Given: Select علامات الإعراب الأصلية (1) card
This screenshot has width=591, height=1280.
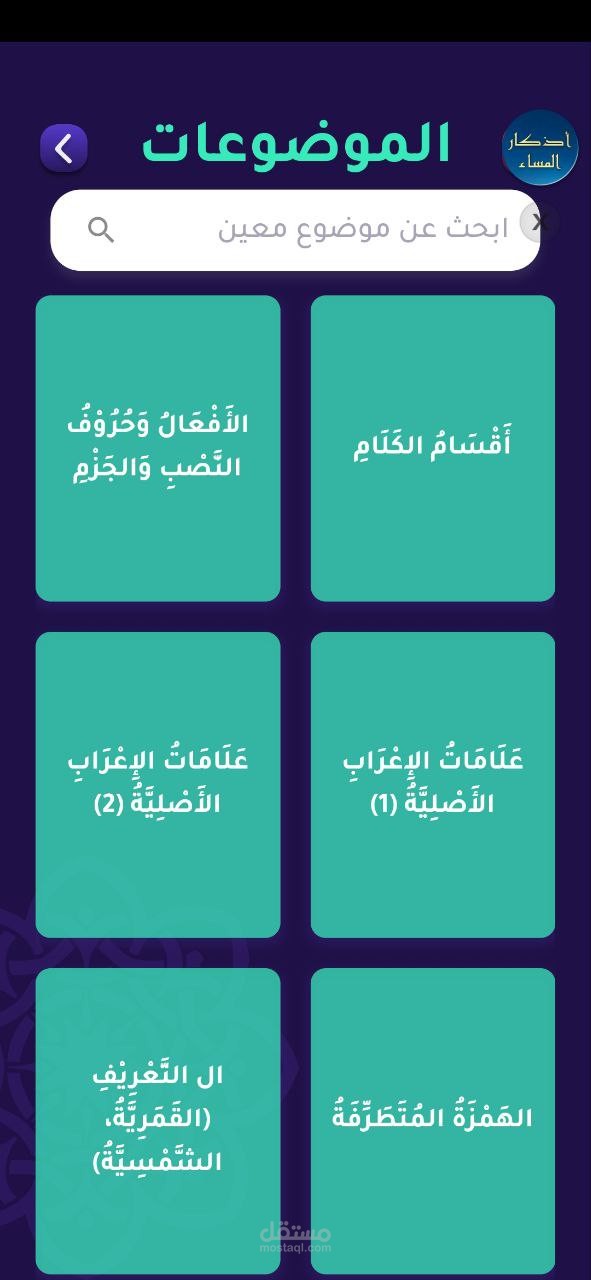Looking at the screenshot, I should [433, 785].
